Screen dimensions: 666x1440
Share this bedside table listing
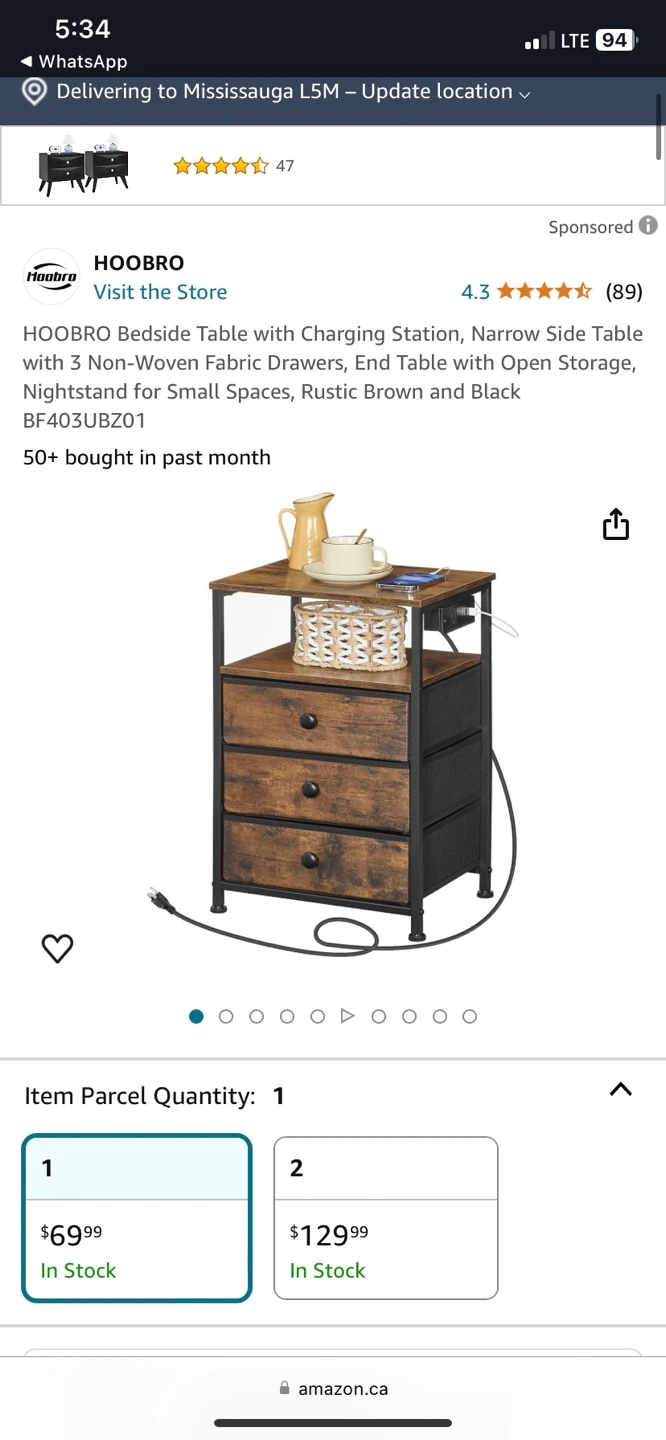(616, 524)
